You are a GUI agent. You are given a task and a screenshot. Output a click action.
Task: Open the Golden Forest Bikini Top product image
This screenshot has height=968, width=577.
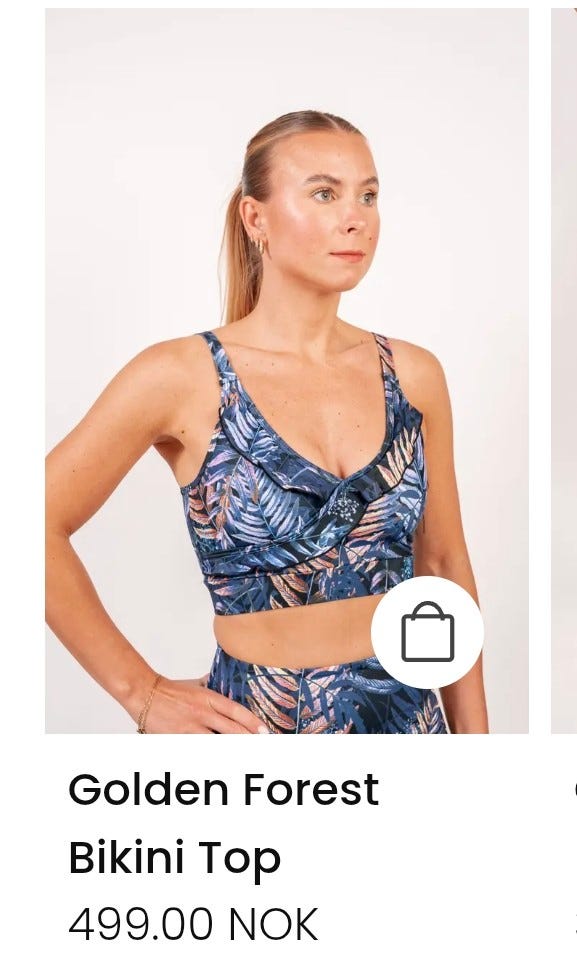pyautogui.click(x=287, y=370)
